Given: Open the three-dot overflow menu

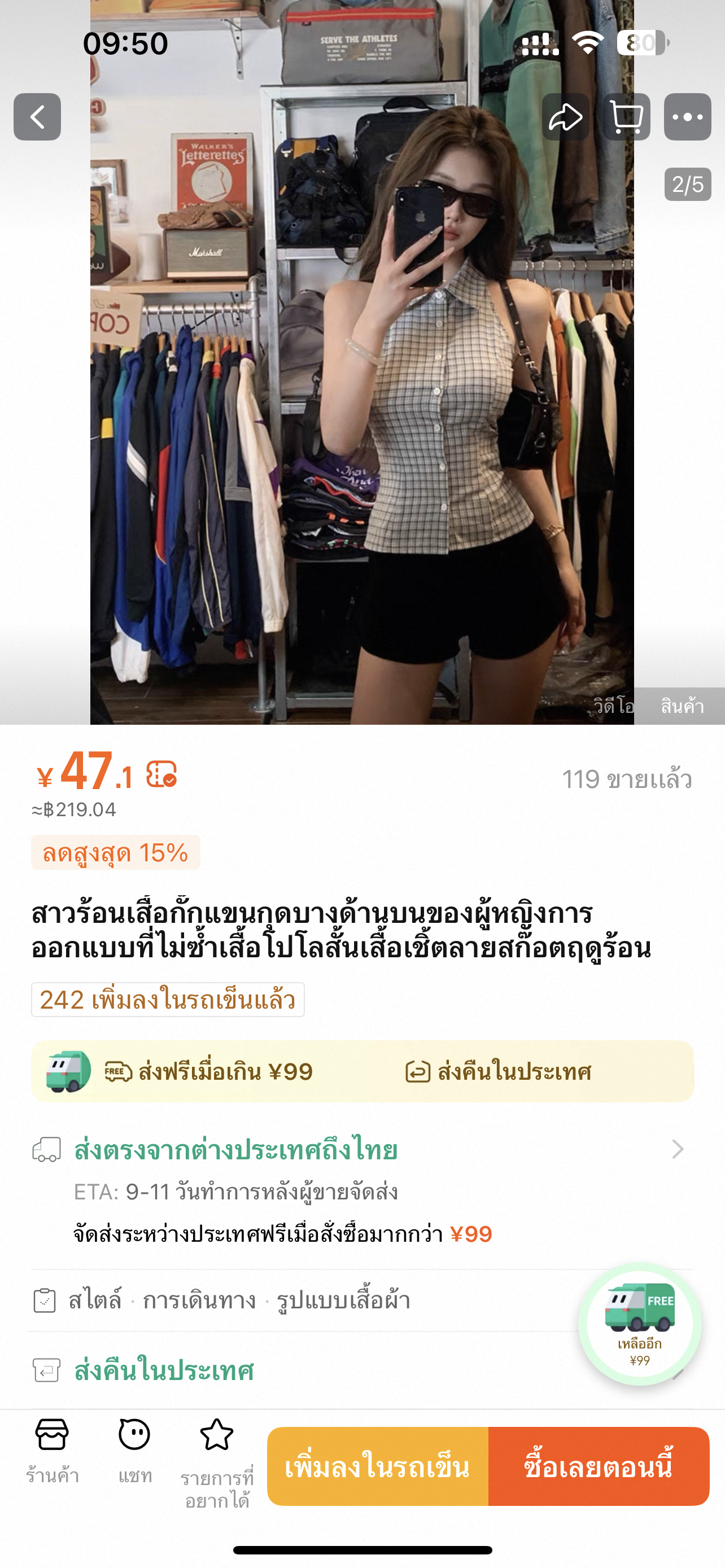Looking at the screenshot, I should [x=687, y=117].
